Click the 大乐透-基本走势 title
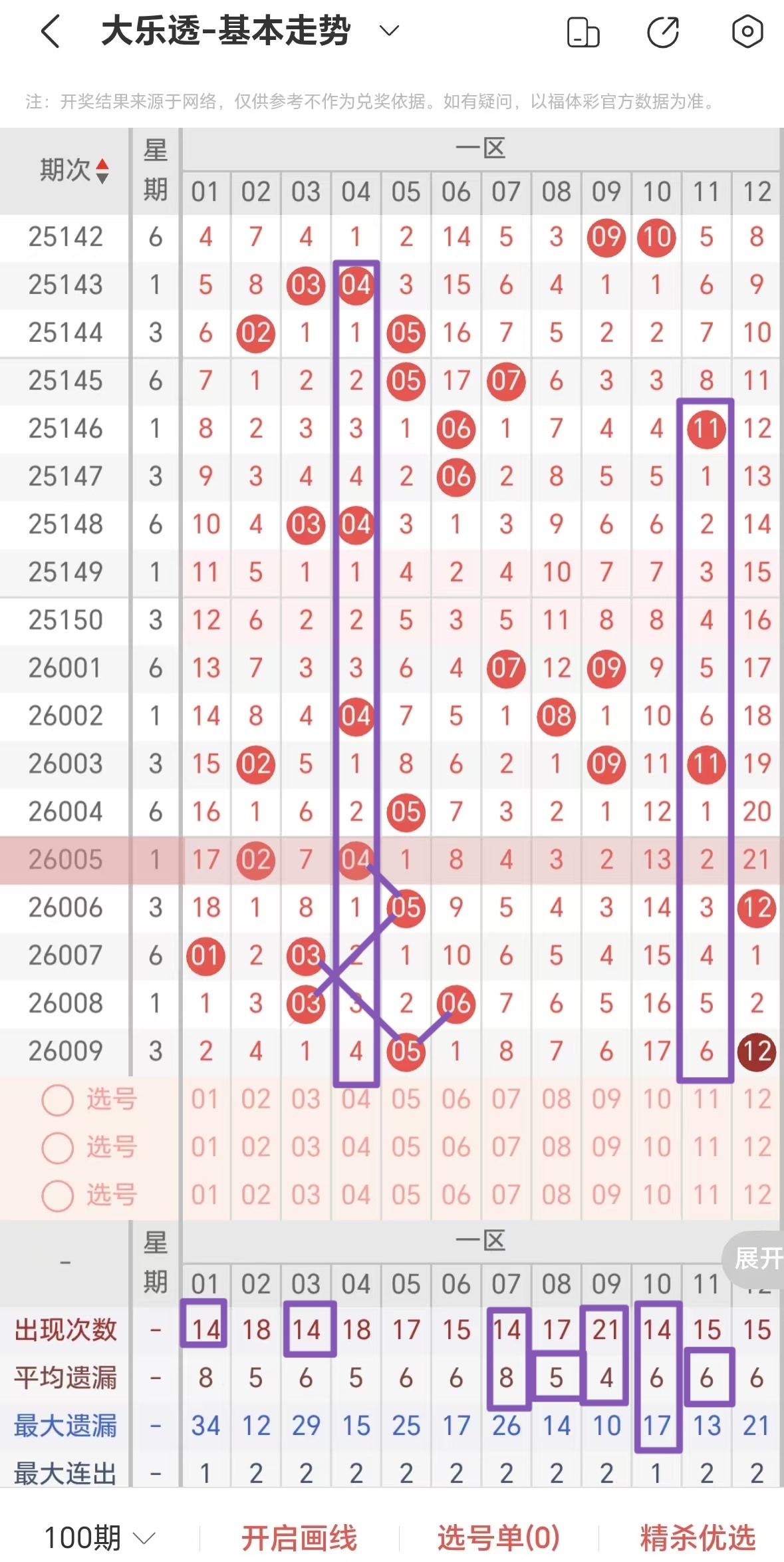784x1562 pixels. pos(226,30)
